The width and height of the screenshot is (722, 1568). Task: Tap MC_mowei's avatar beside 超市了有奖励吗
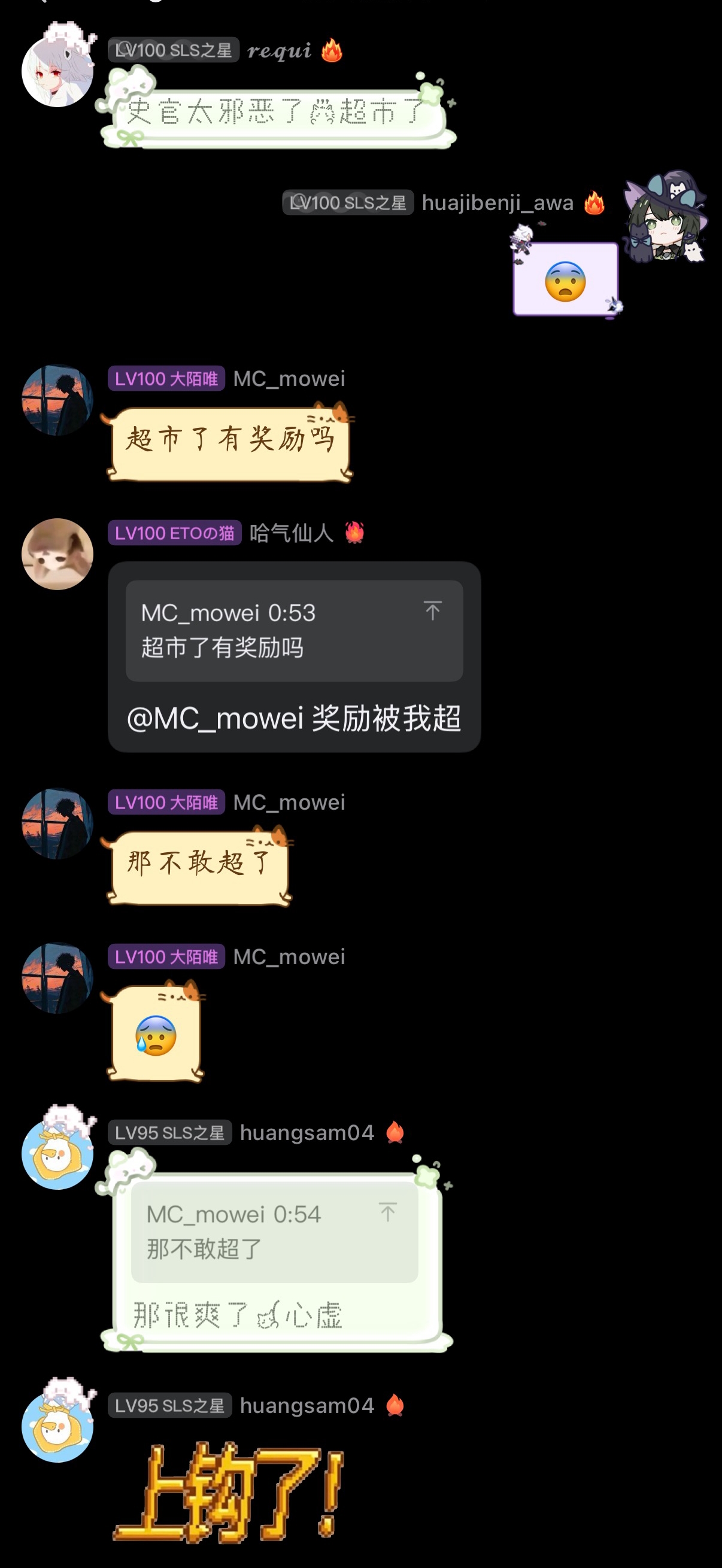(x=57, y=400)
